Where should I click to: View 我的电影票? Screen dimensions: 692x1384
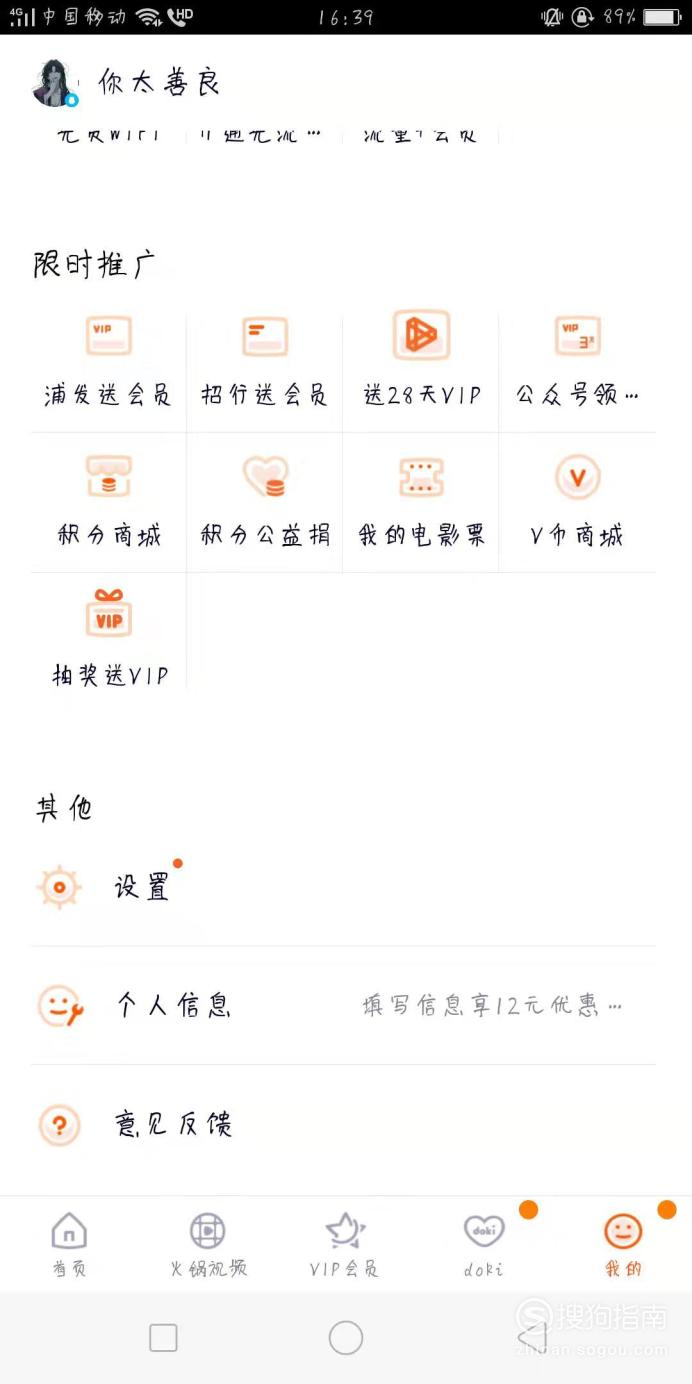pos(421,502)
